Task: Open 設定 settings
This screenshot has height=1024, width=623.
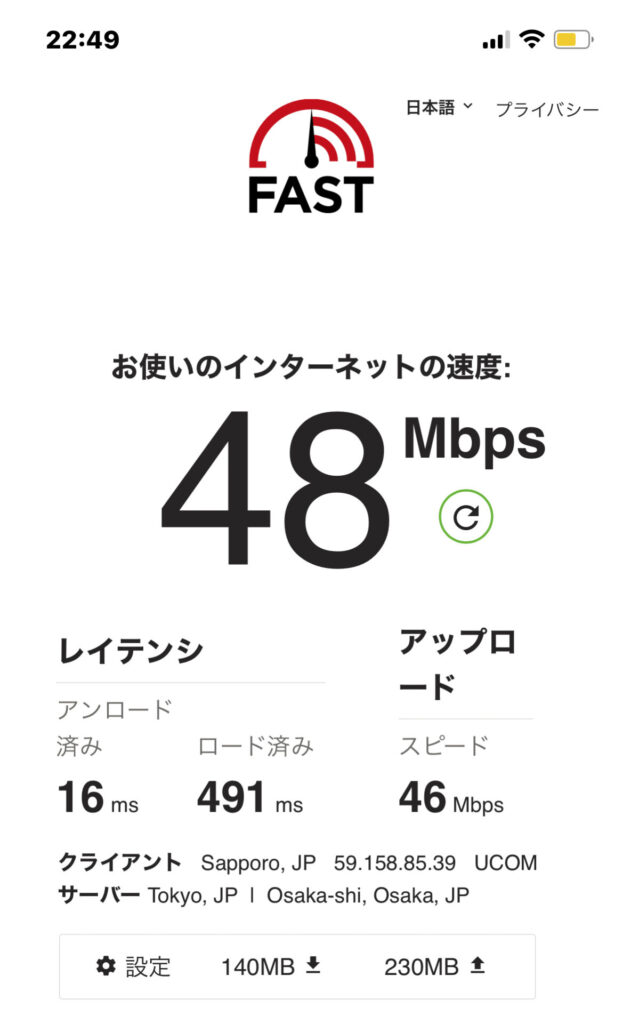Action: click(x=133, y=967)
